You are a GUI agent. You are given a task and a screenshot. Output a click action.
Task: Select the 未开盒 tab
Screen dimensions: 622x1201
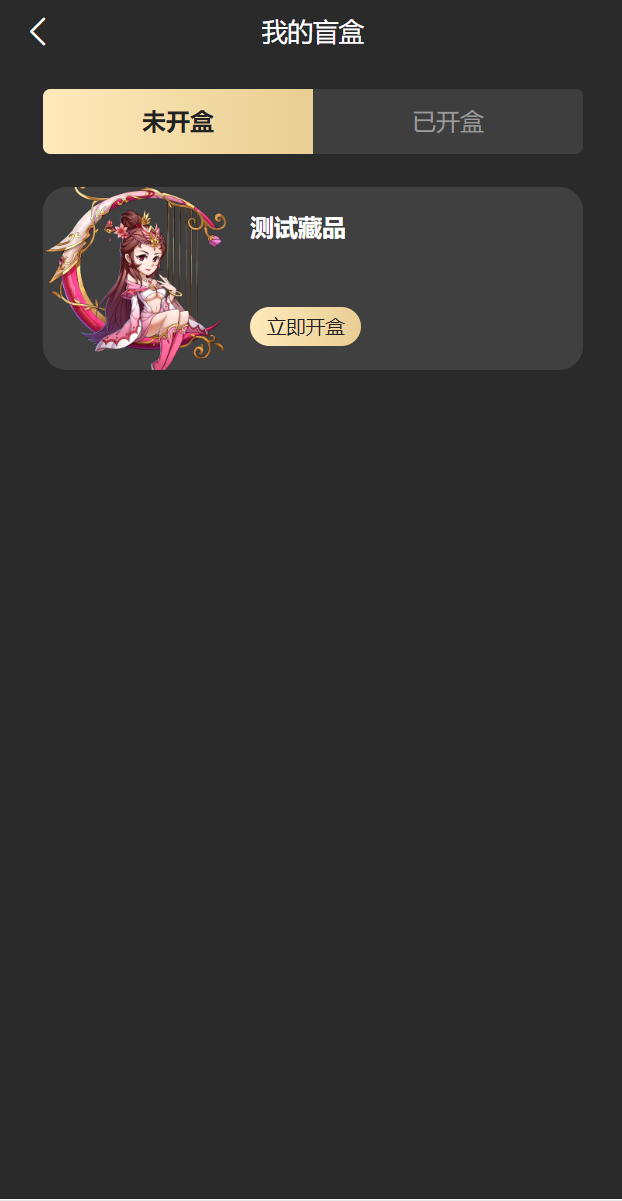click(x=178, y=122)
